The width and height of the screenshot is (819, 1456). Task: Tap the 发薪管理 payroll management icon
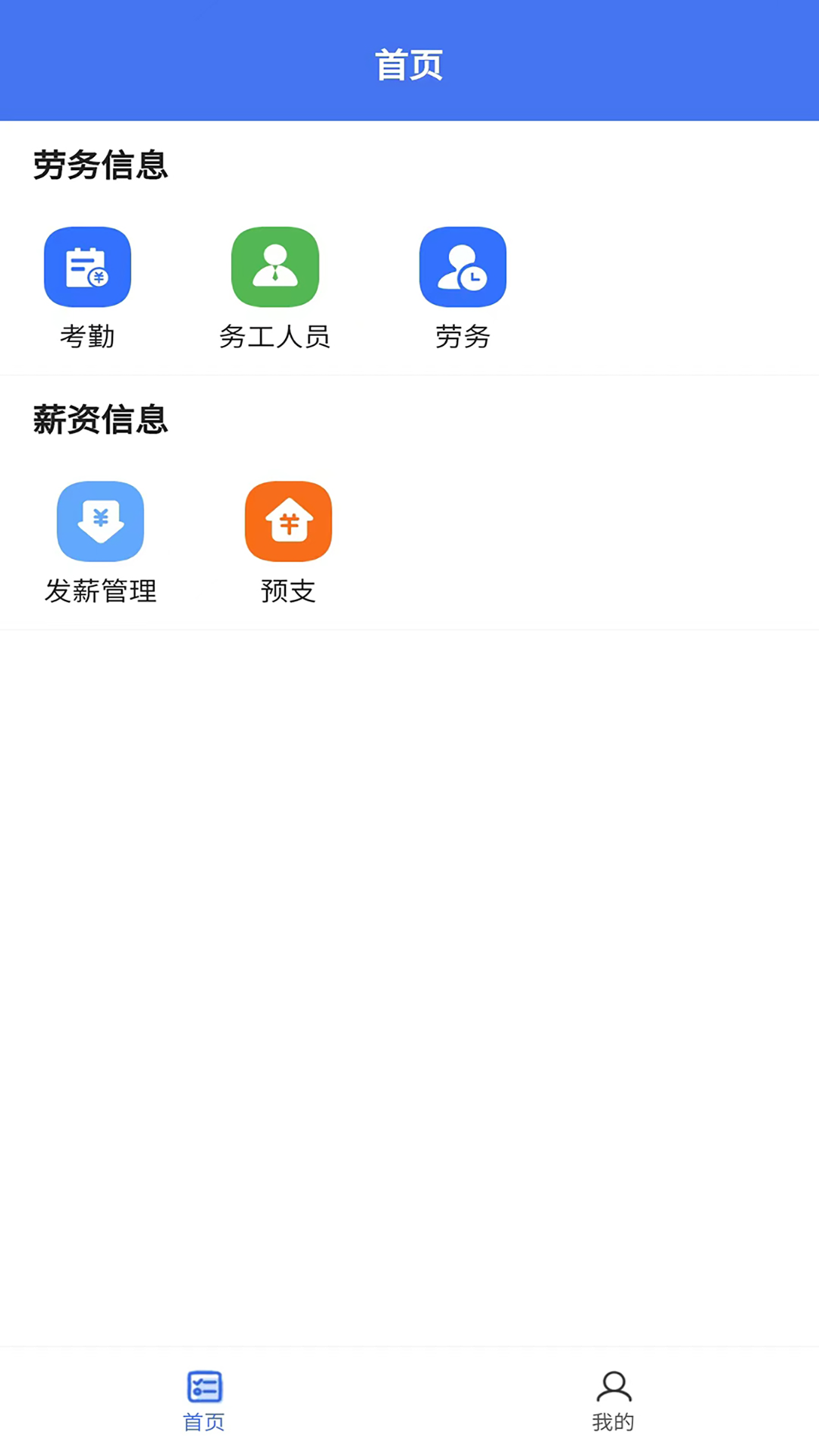click(101, 522)
